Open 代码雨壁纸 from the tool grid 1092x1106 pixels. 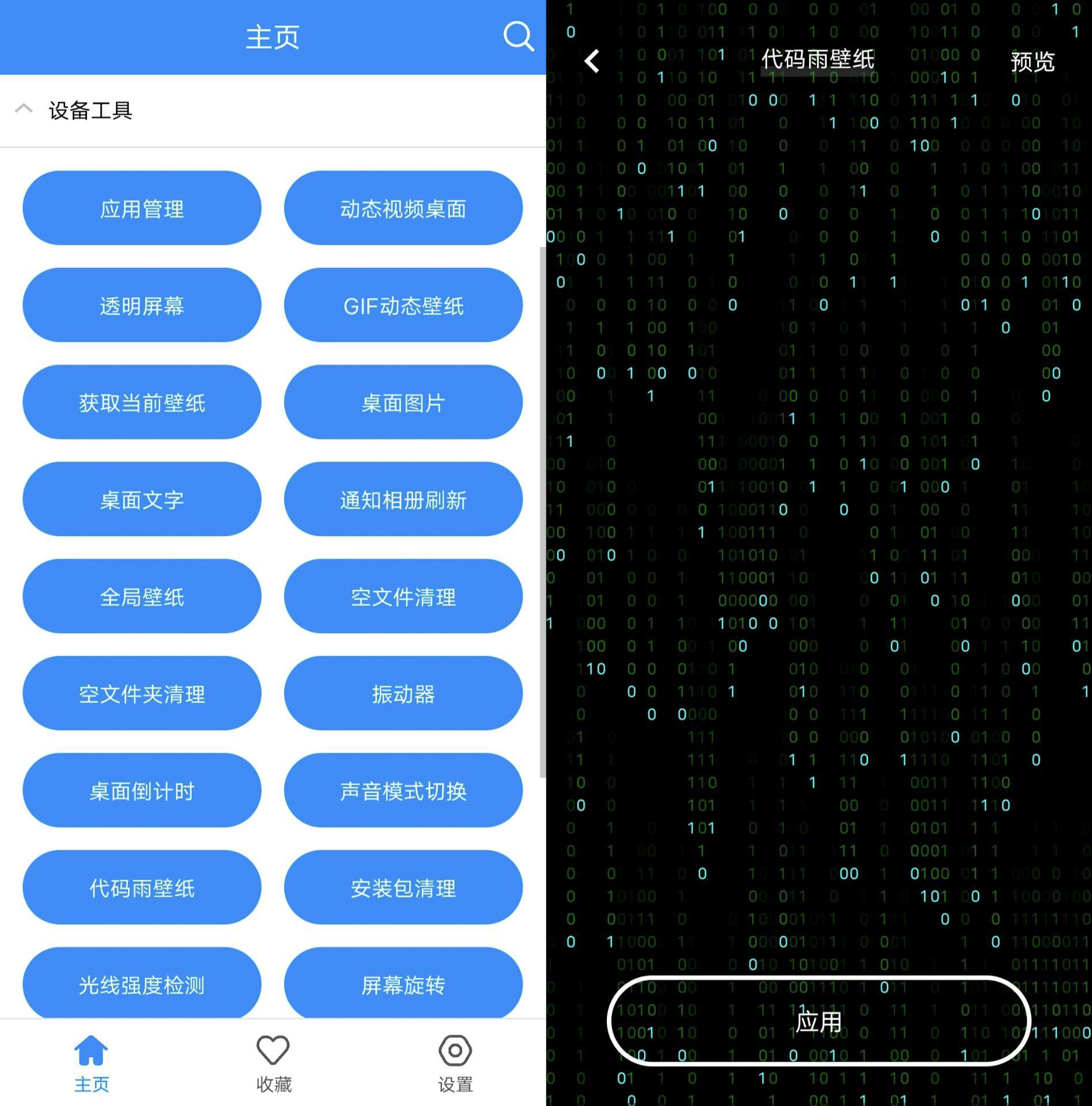coord(142,888)
